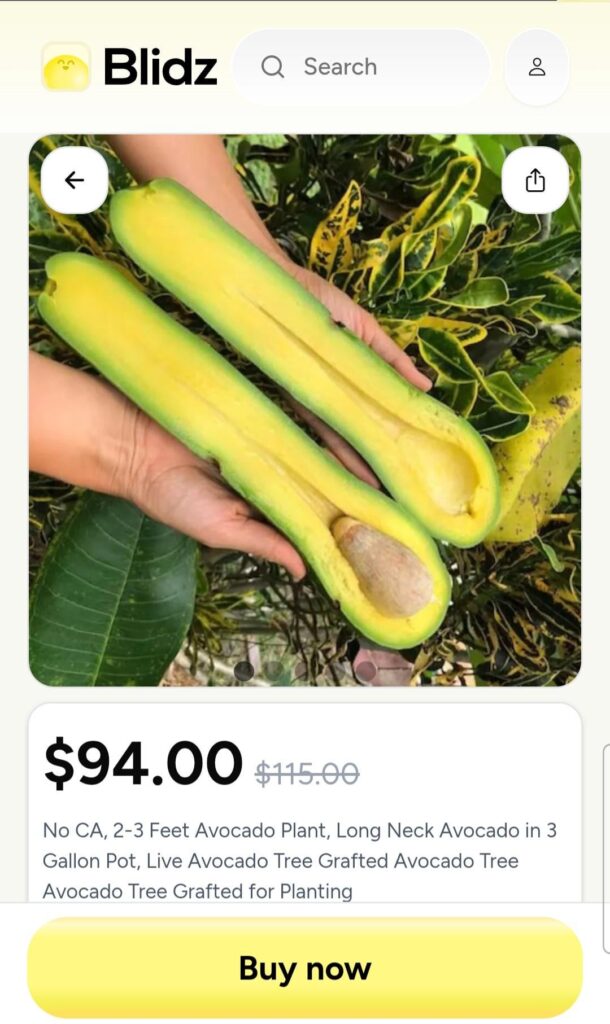View the avocado product photo
The height and width of the screenshot is (1024, 610).
coord(305,420)
